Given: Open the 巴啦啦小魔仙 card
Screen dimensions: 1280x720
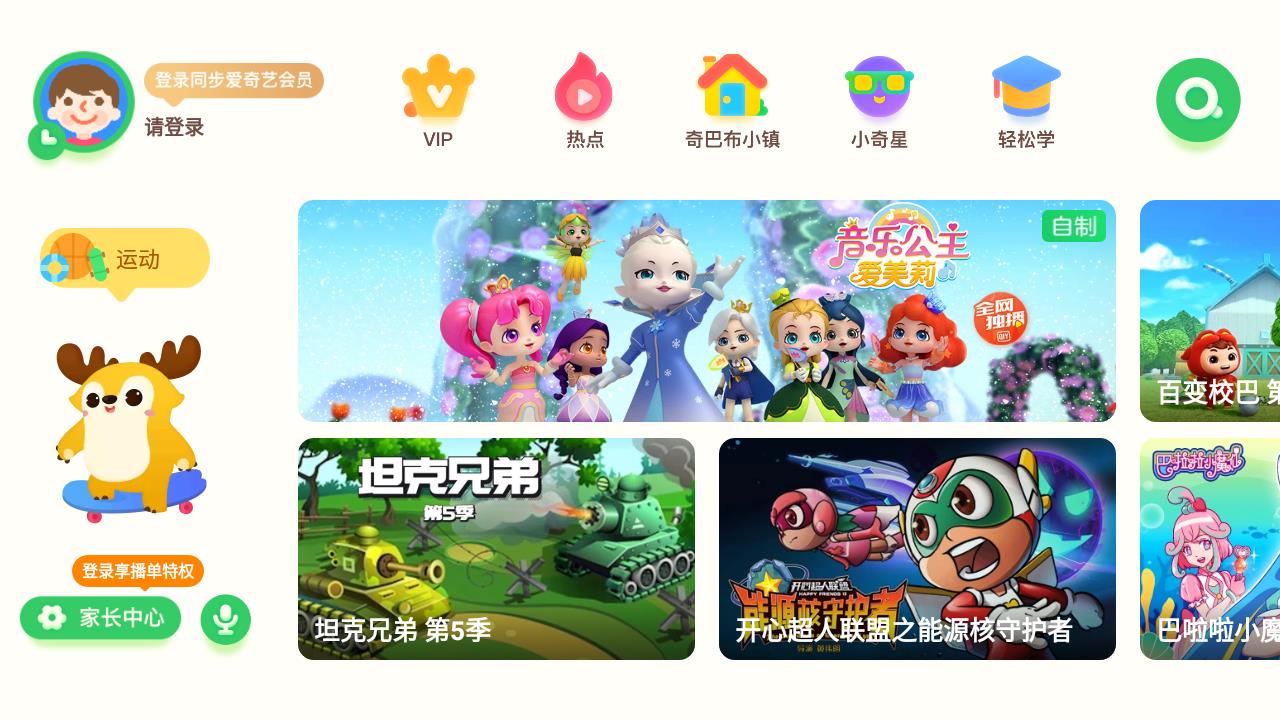Looking at the screenshot, I should 1210,549.
